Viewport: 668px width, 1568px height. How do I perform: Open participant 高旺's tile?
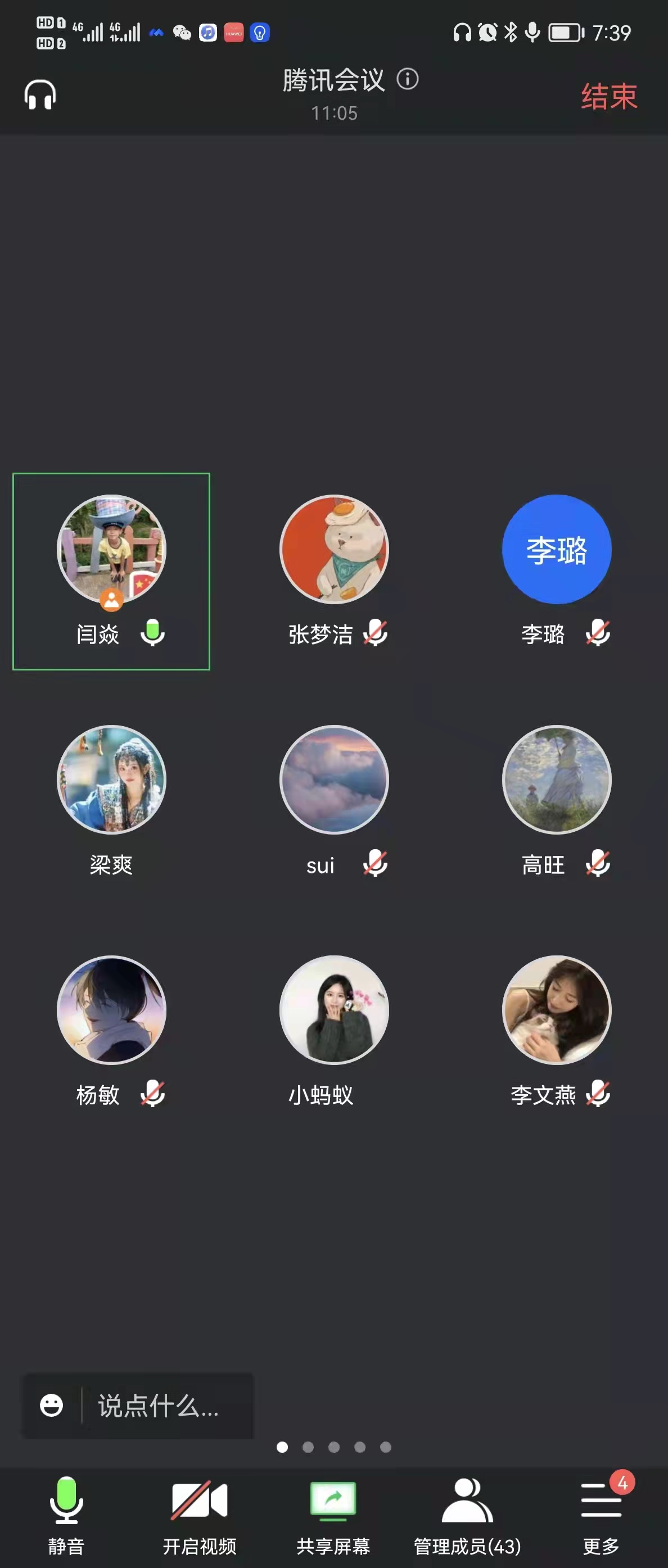(557, 781)
